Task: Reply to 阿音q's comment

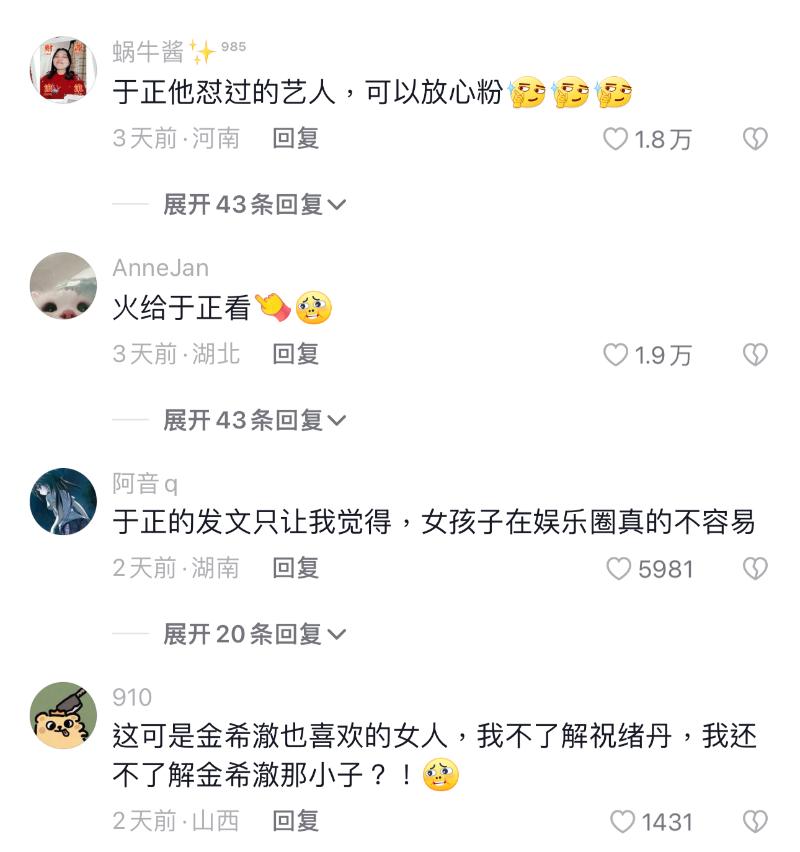Action: click(295, 569)
